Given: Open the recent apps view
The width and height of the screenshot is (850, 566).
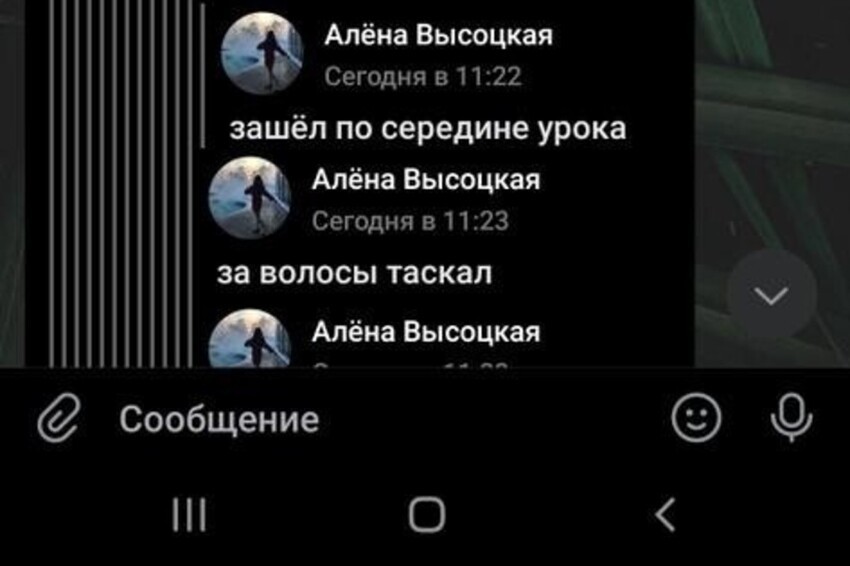Looking at the screenshot, I should pos(189,514).
